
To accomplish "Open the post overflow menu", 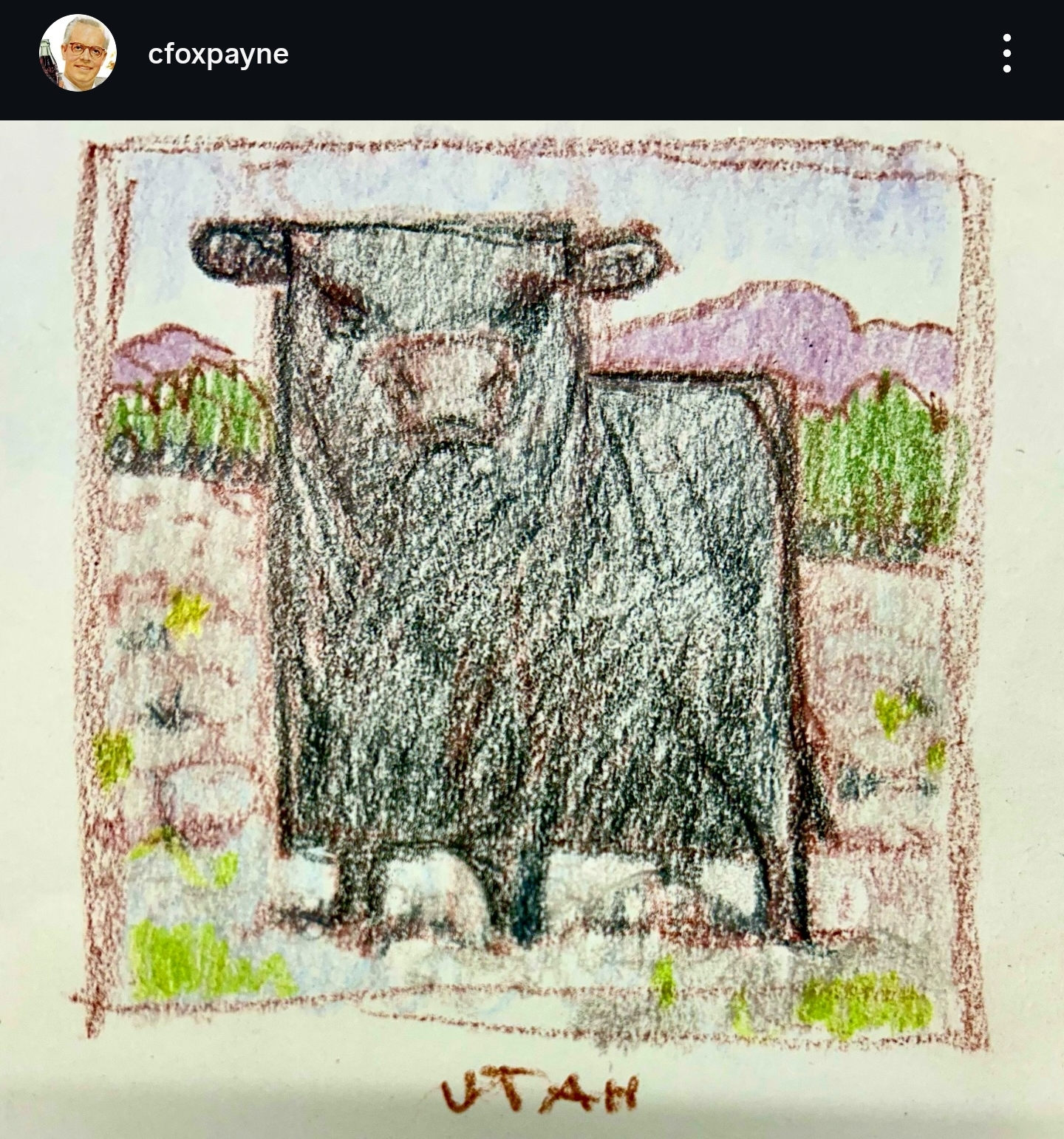I will pyautogui.click(x=1006, y=53).
